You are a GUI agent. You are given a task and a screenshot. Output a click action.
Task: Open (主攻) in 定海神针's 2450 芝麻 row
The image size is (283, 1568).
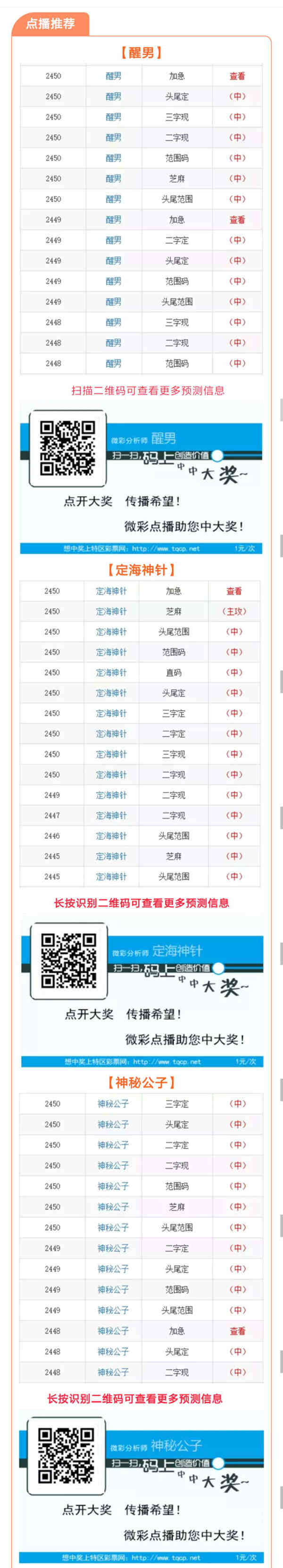click(233, 611)
